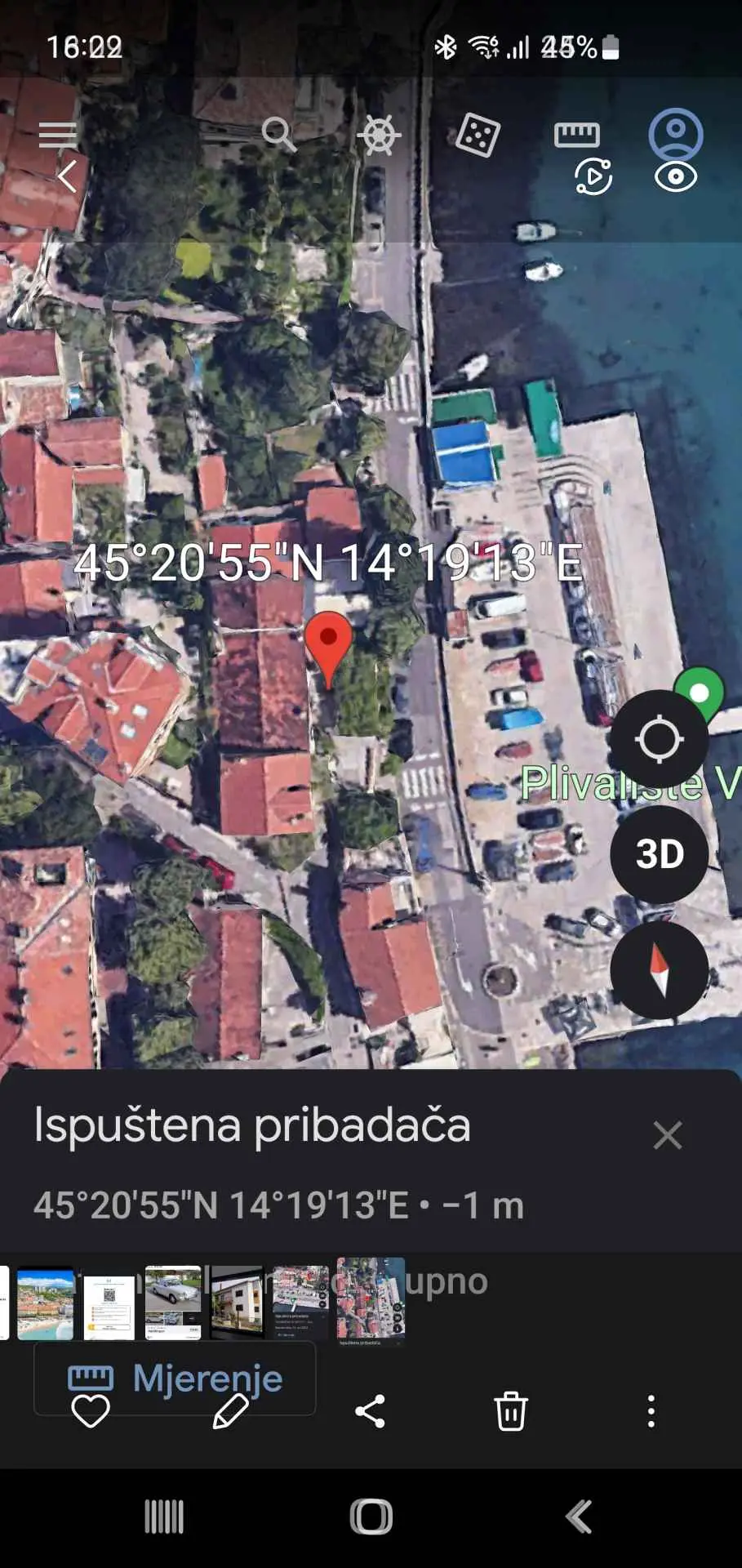Mark this image as favorite with heart

[x=91, y=1411]
